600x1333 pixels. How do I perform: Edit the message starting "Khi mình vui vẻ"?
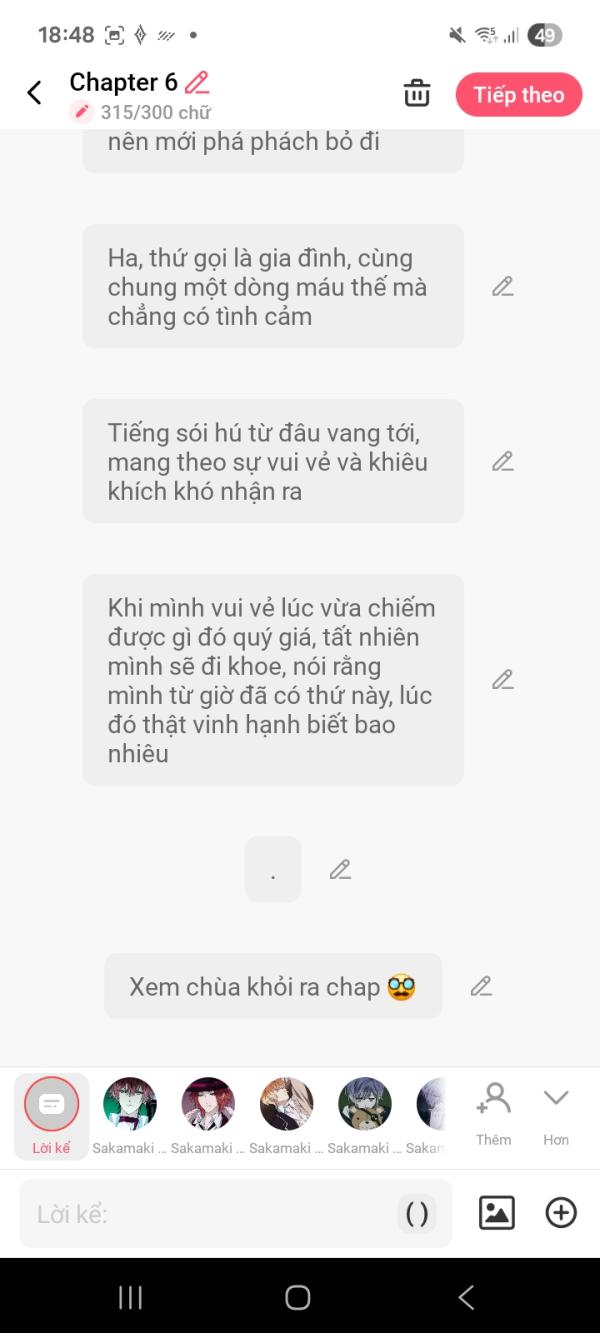pyautogui.click(x=503, y=680)
